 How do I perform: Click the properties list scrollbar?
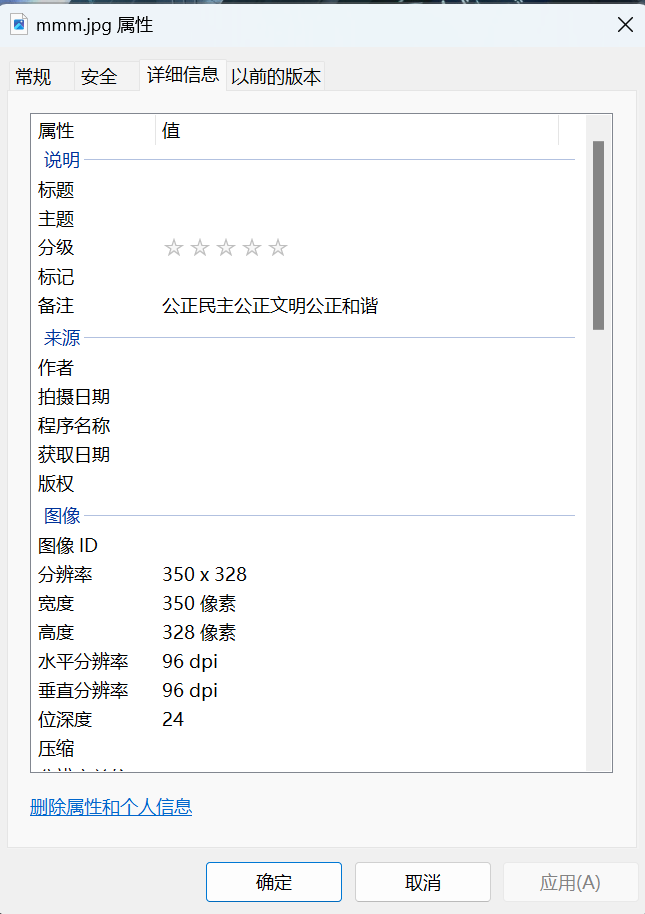point(598,235)
